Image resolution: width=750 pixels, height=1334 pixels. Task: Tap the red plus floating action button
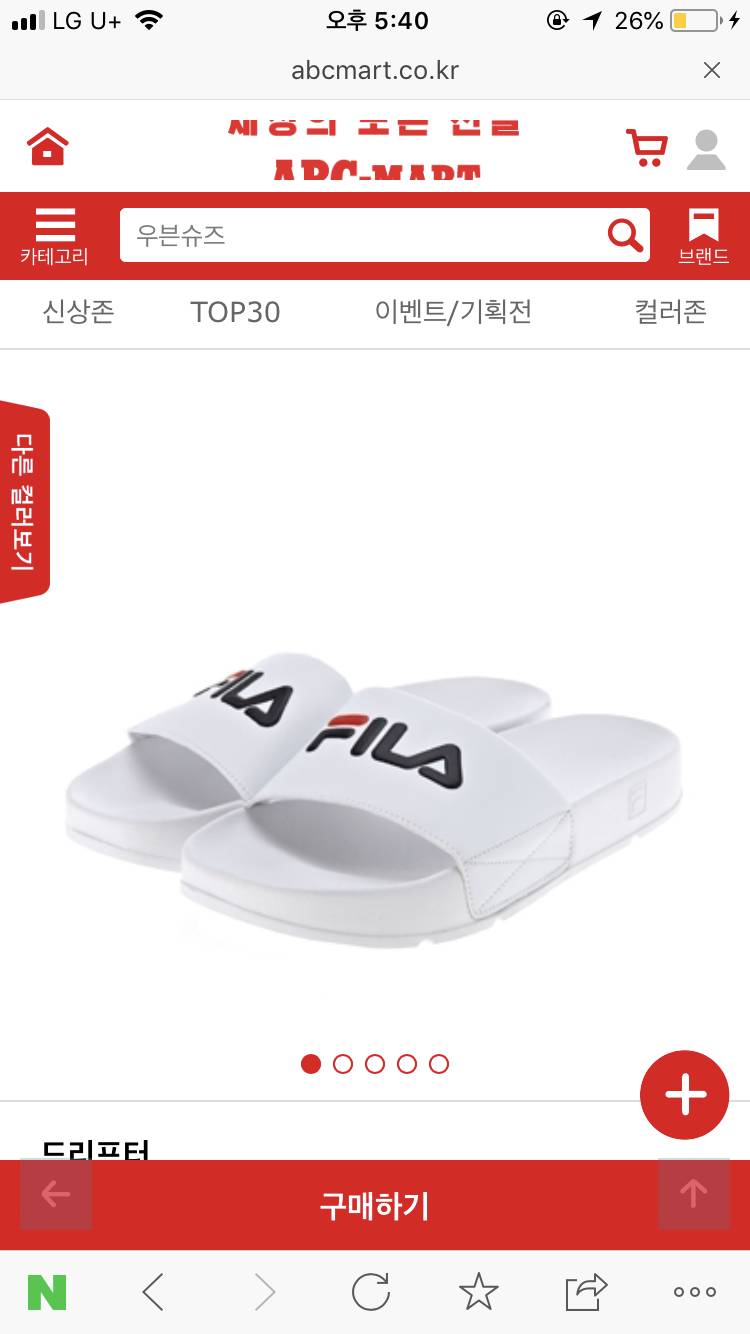(684, 1094)
